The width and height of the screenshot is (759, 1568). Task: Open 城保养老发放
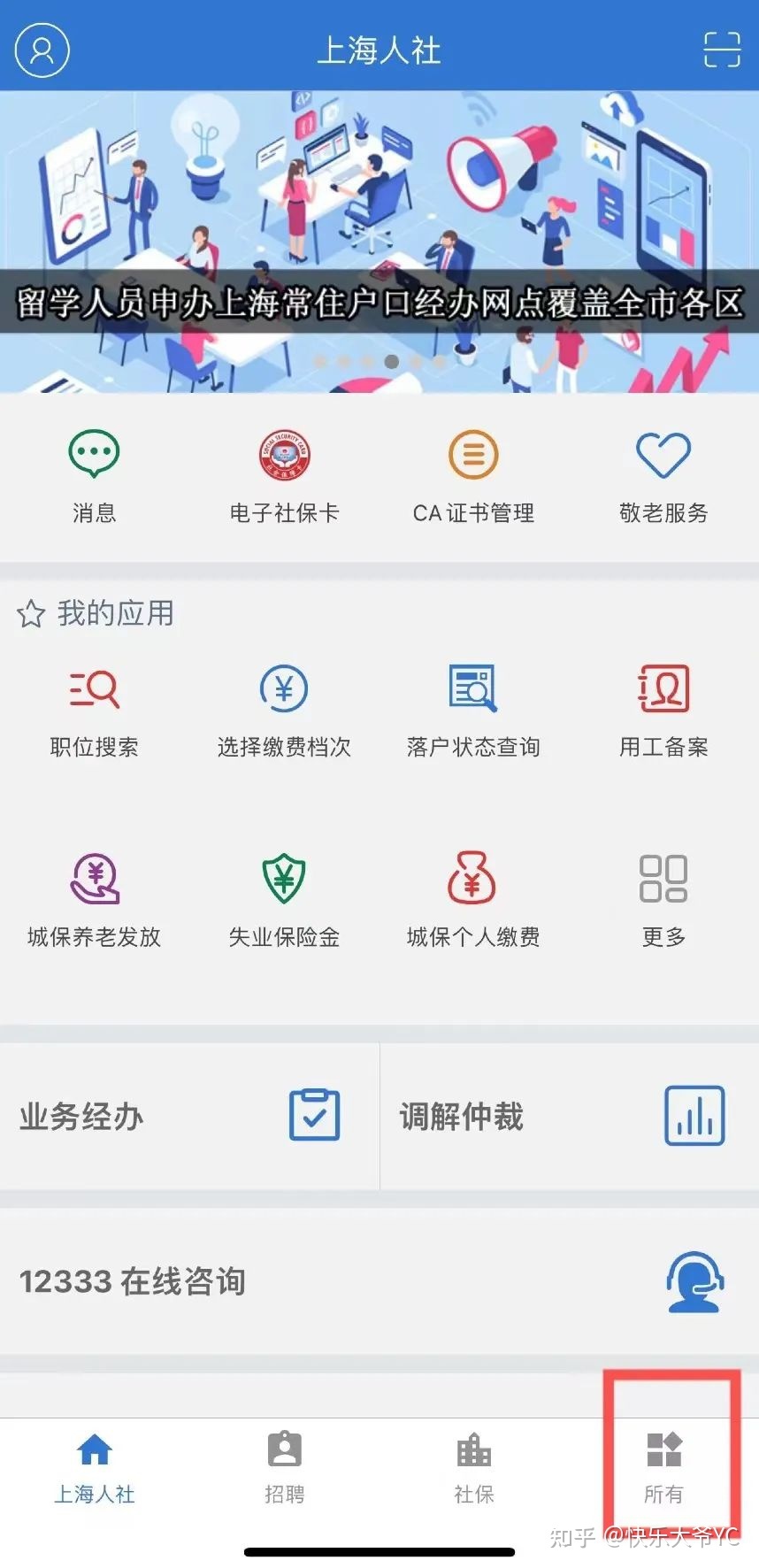pyautogui.click(x=95, y=901)
